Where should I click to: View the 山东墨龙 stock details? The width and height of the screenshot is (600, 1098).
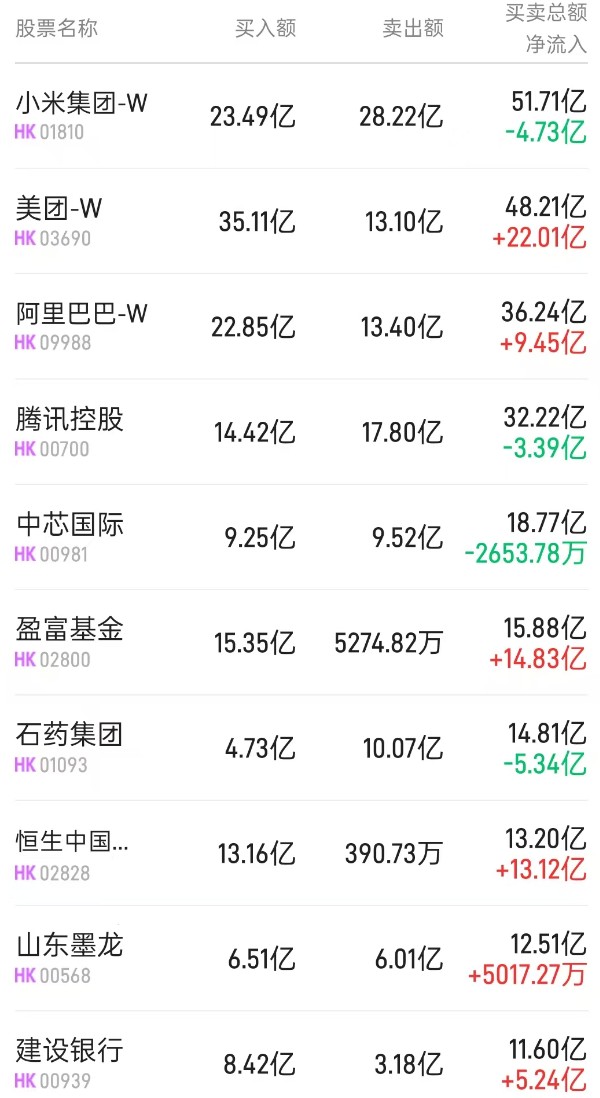300,958
